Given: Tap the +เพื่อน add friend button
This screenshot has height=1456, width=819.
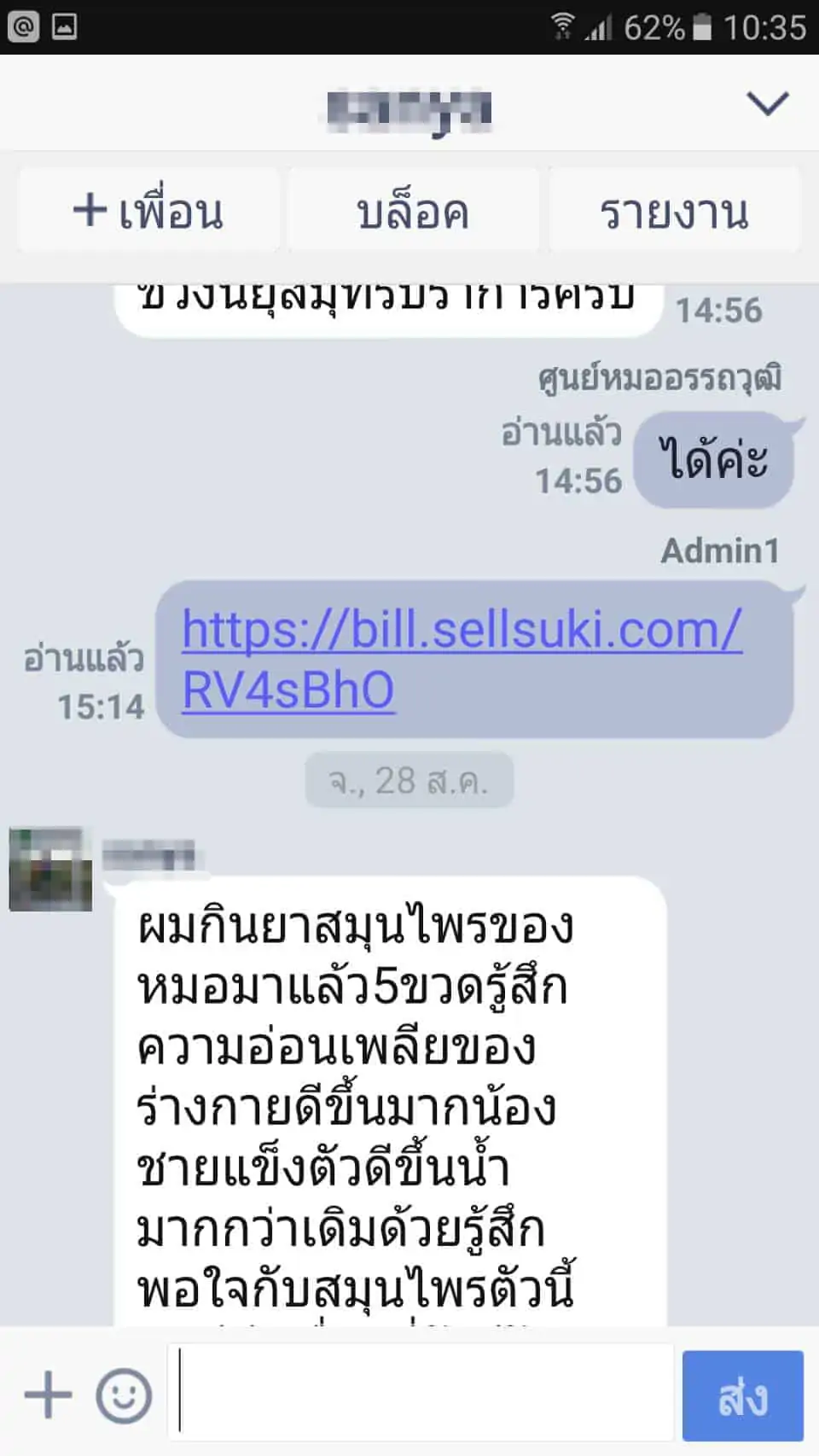Looking at the screenshot, I should (148, 211).
